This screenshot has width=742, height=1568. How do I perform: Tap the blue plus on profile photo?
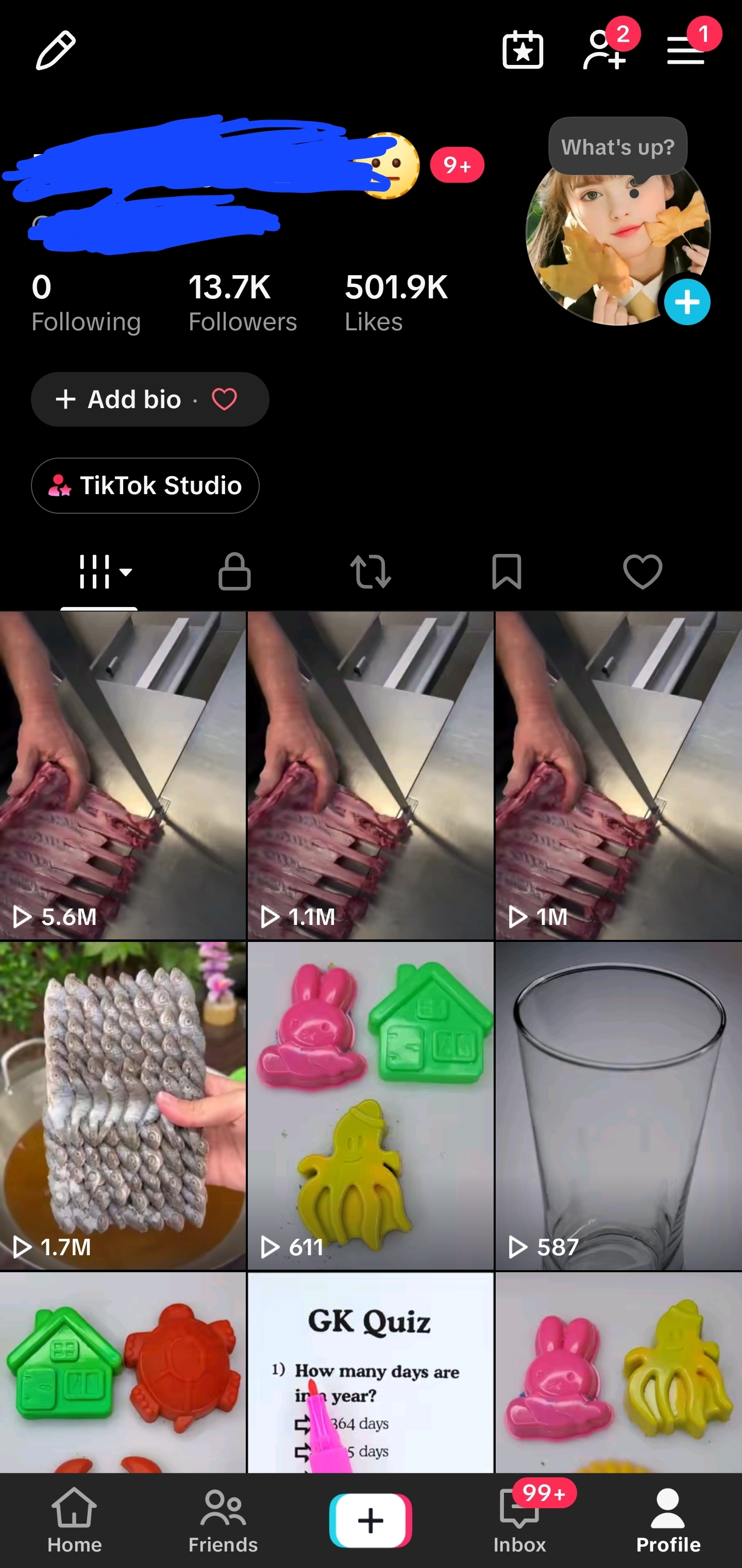[x=687, y=302]
